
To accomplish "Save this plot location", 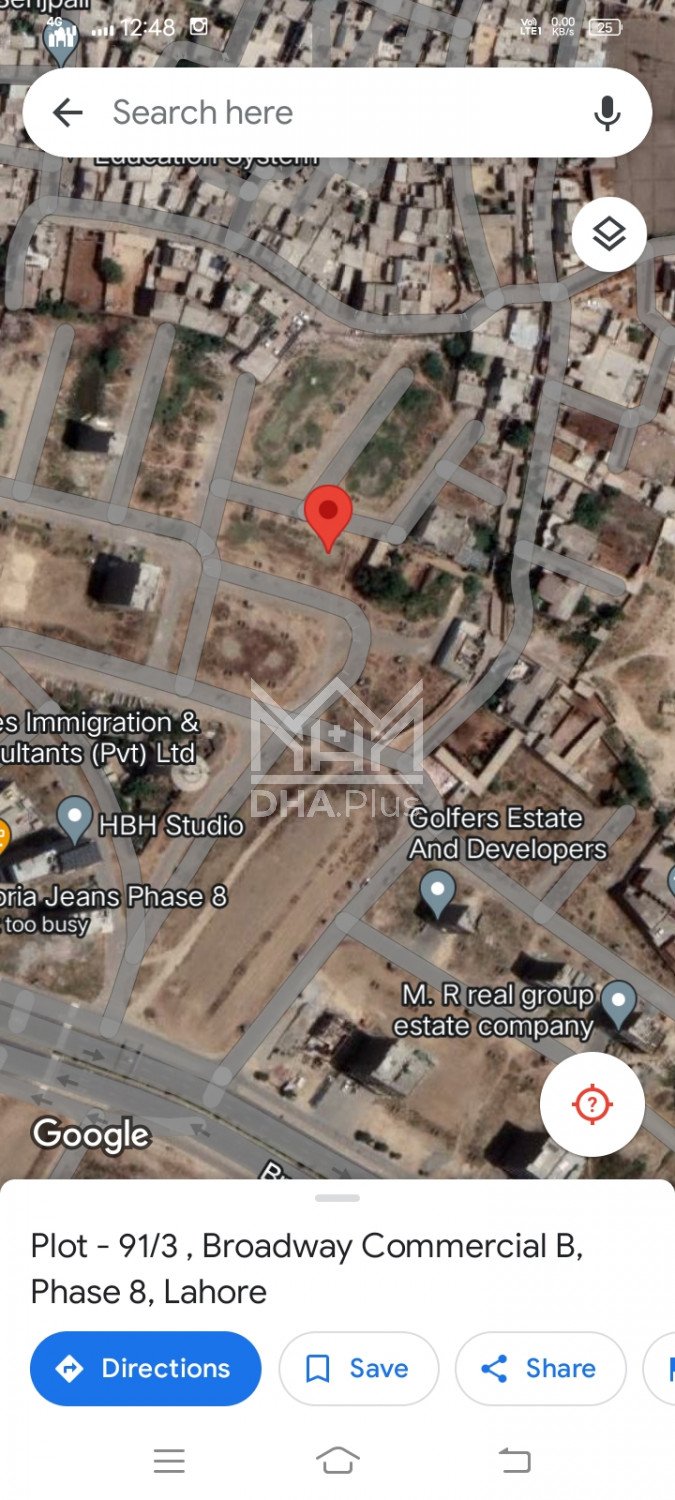I will click(x=358, y=1368).
